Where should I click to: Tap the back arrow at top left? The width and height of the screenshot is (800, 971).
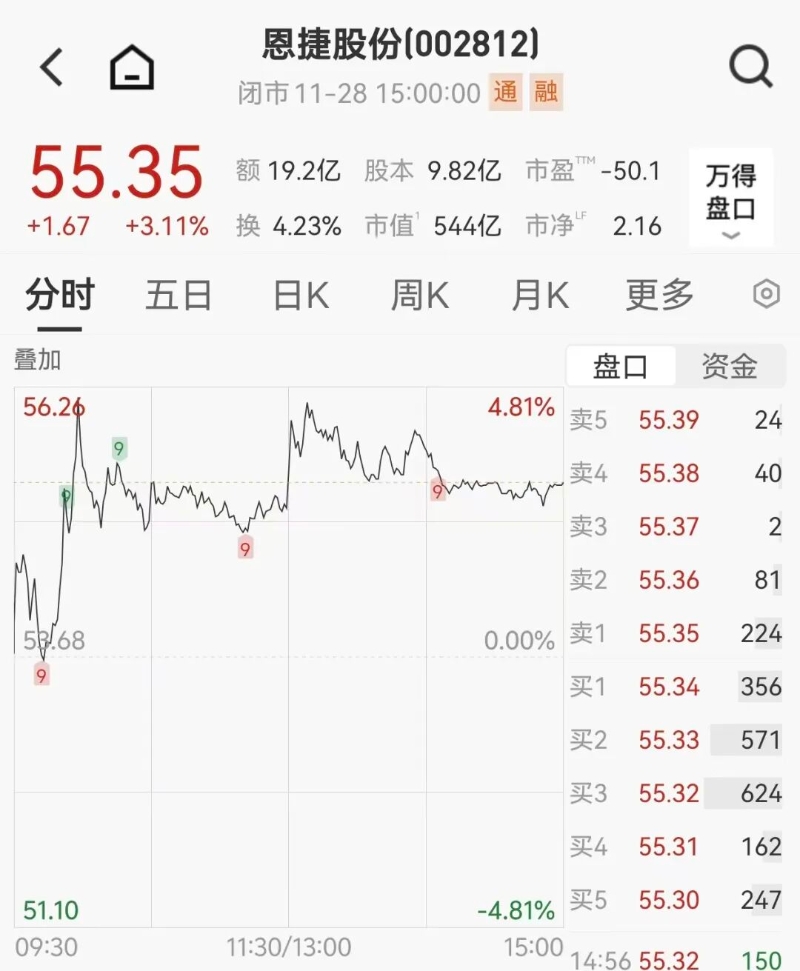click(x=50, y=66)
